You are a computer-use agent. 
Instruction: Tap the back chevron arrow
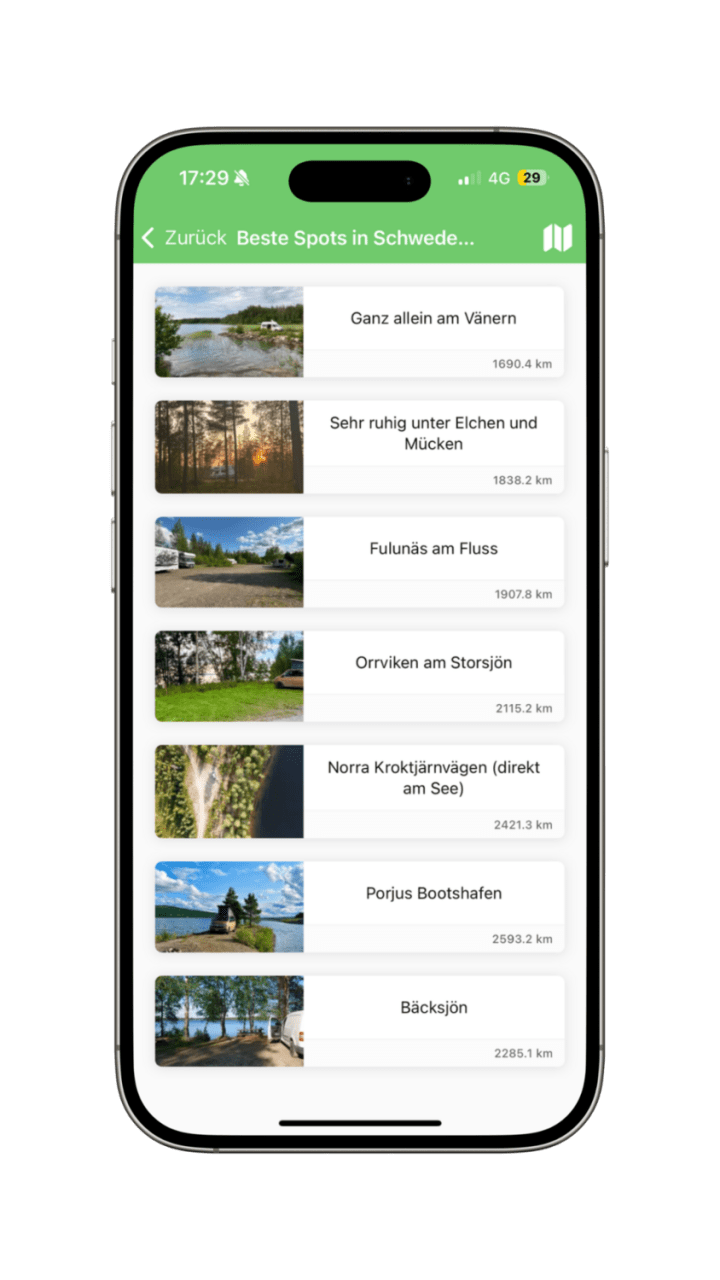(x=147, y=237)
